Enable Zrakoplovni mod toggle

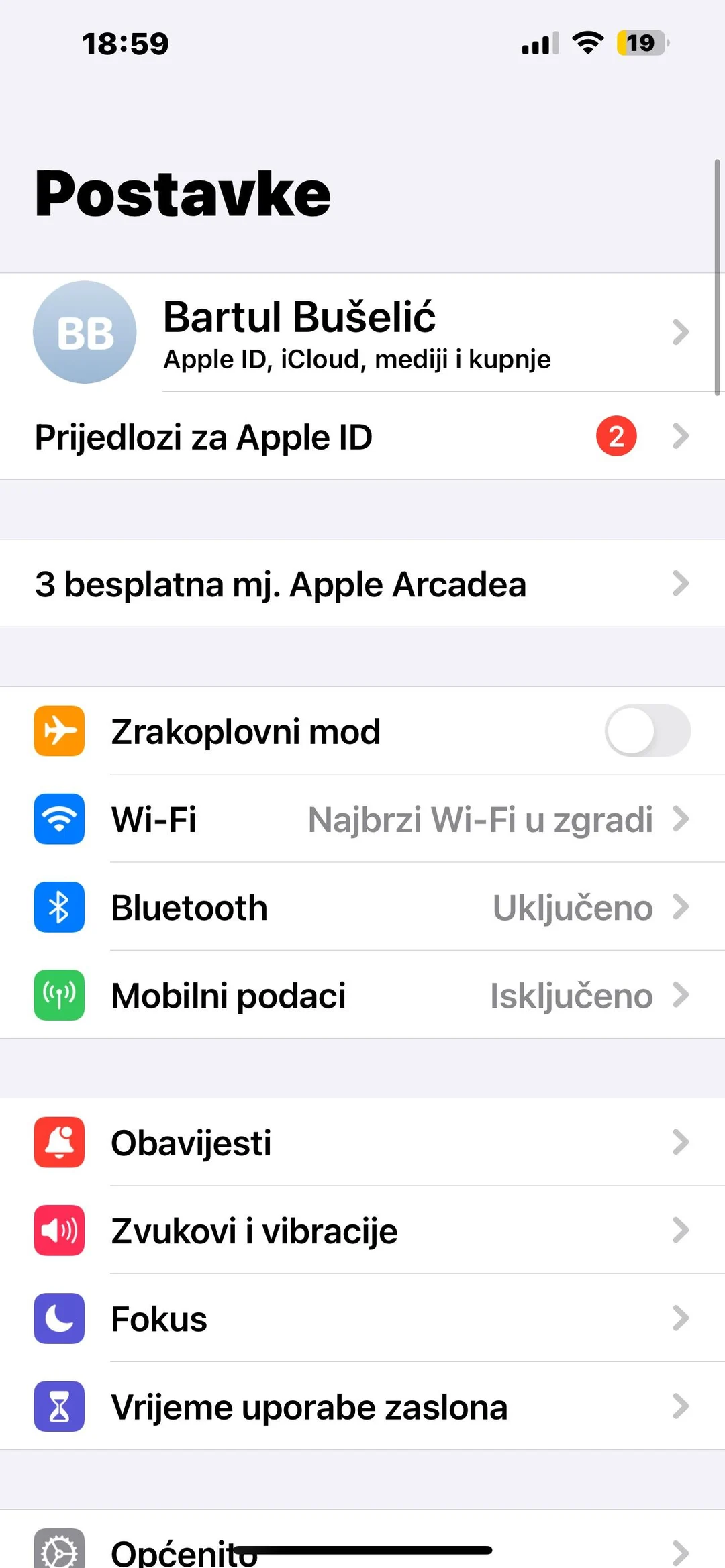click(646, 731)
